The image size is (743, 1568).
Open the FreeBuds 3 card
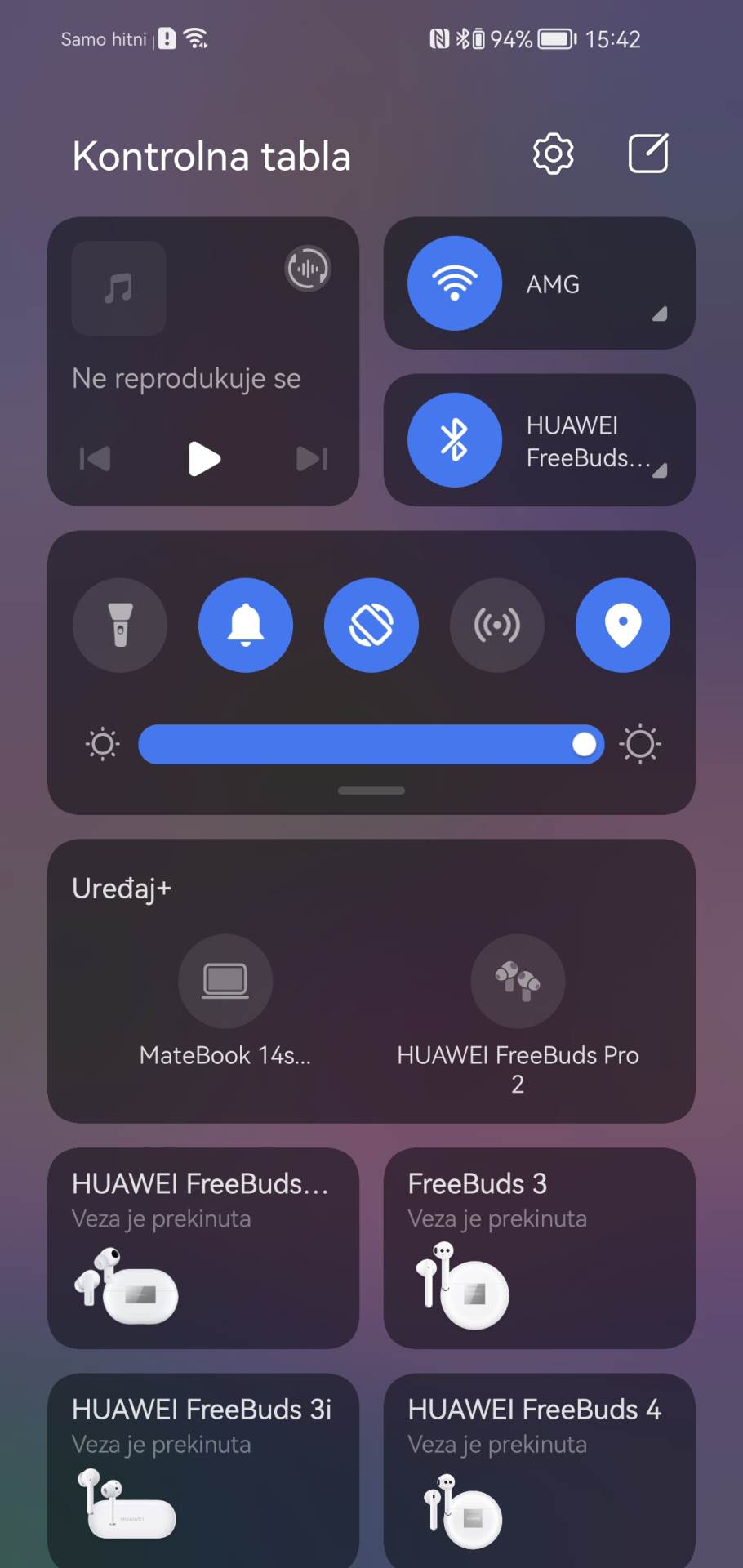[539, 1247]
